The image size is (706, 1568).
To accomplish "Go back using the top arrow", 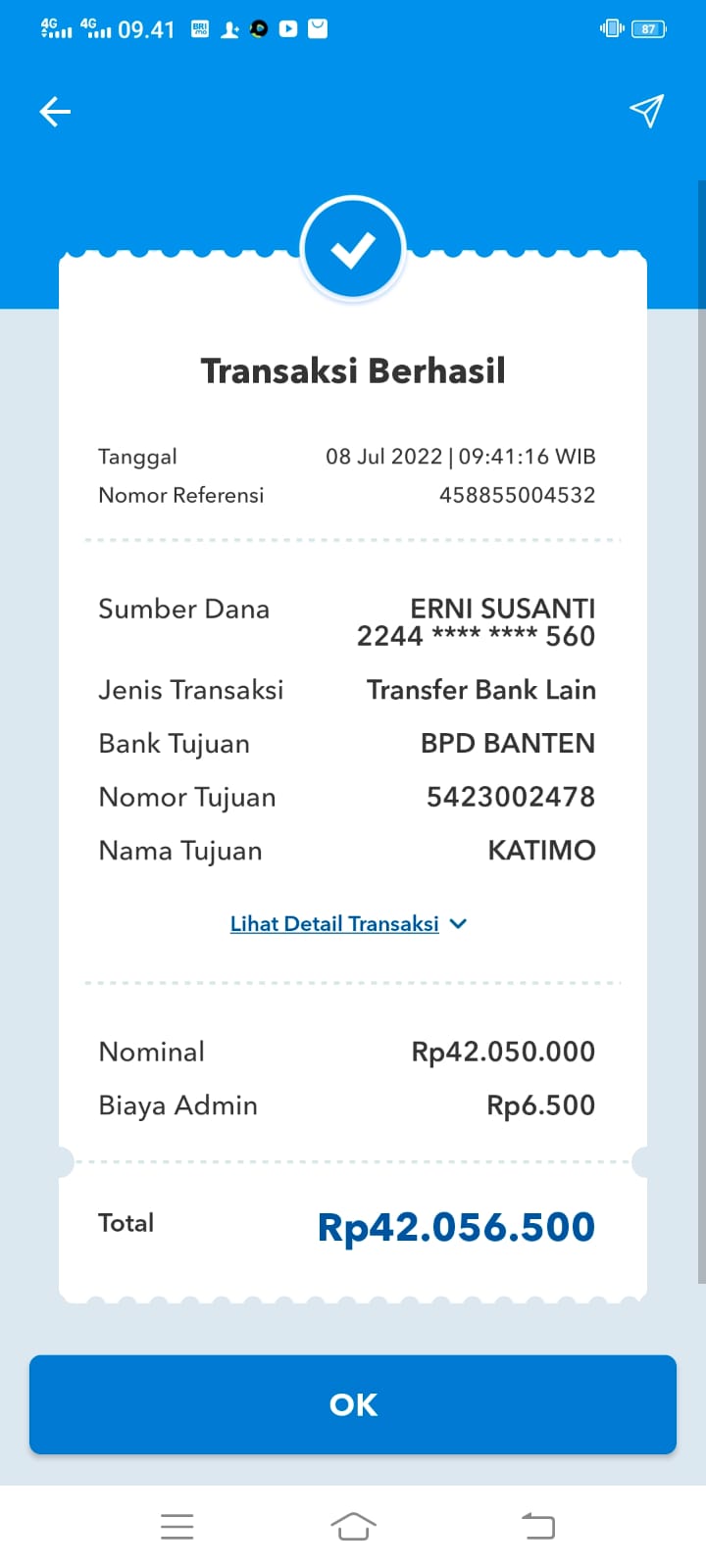I will 55,112.
